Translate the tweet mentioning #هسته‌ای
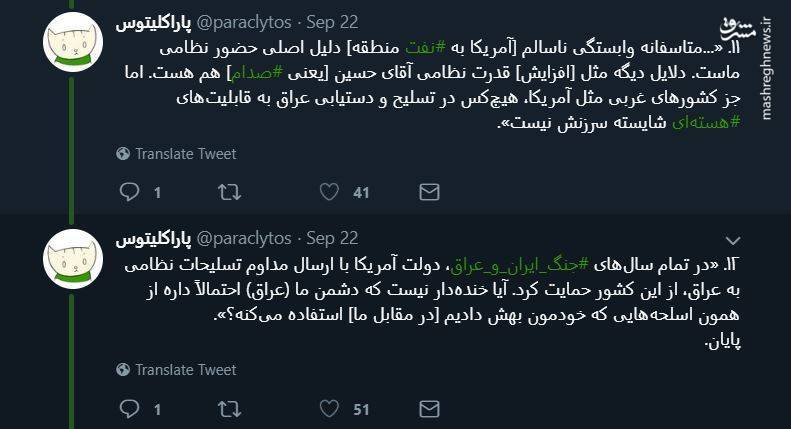Screen dimensions: 791x429 (176, 154)
